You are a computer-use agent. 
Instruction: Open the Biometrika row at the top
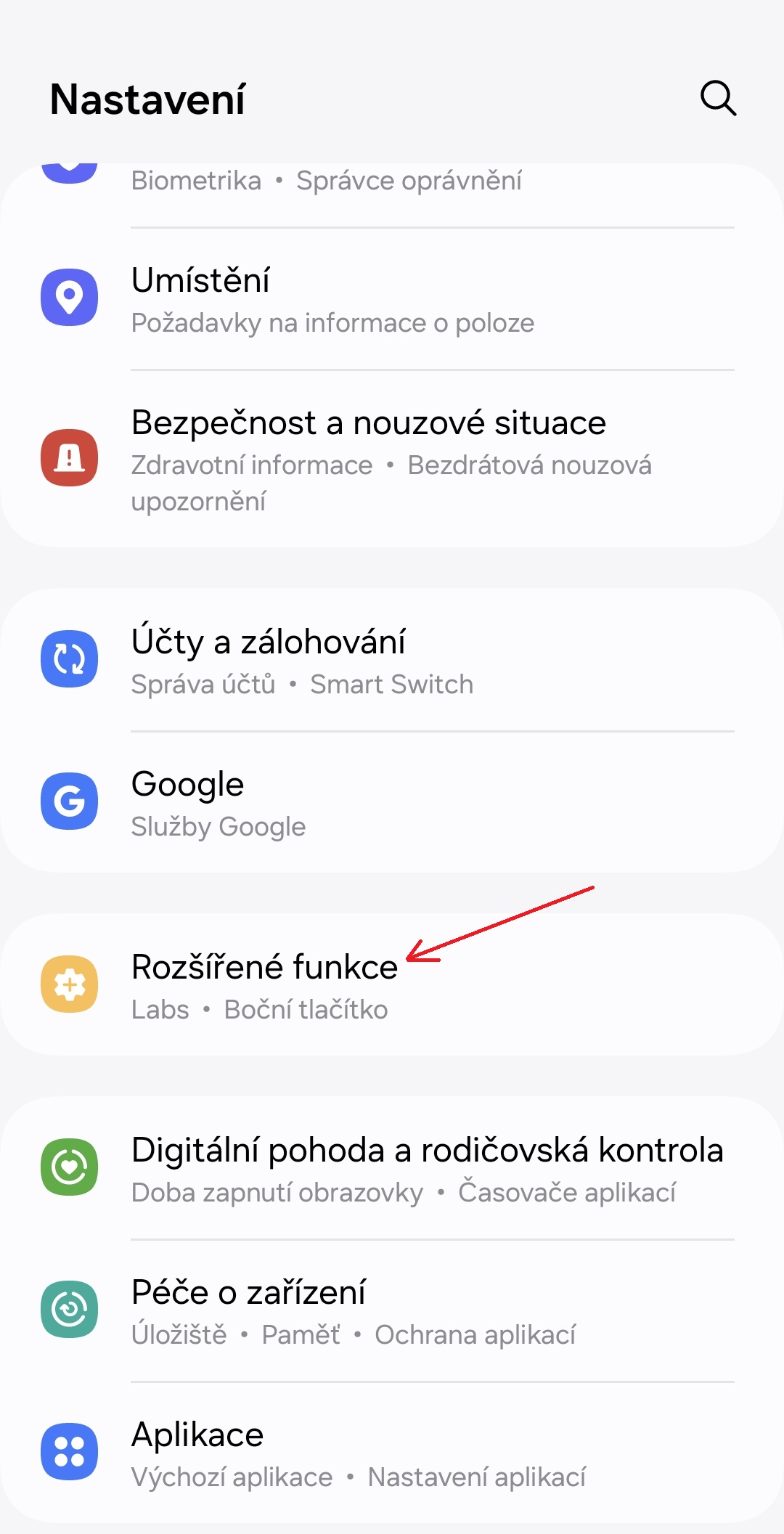(392, 183)
